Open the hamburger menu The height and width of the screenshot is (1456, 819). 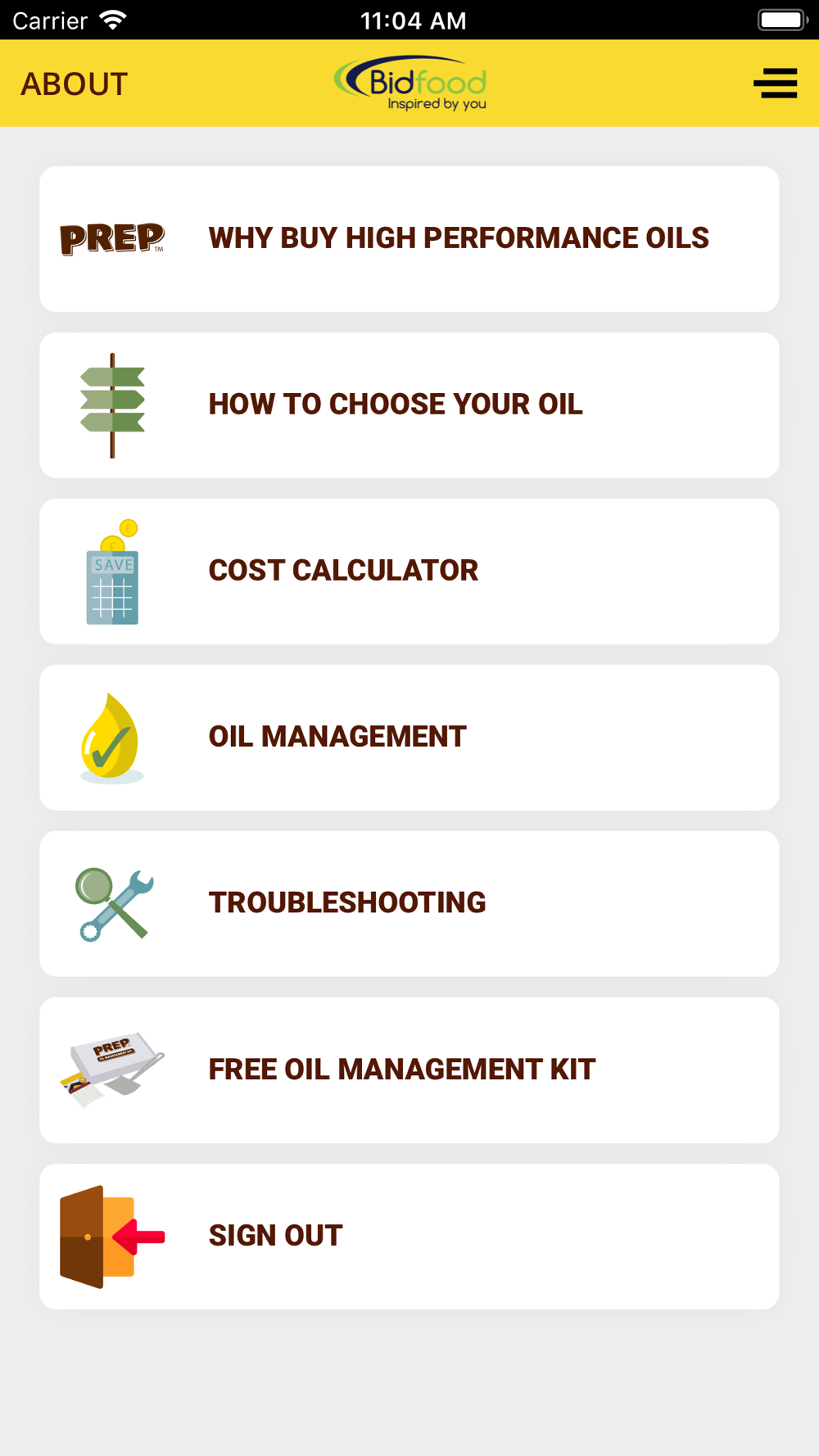click(x=775, y=84)
